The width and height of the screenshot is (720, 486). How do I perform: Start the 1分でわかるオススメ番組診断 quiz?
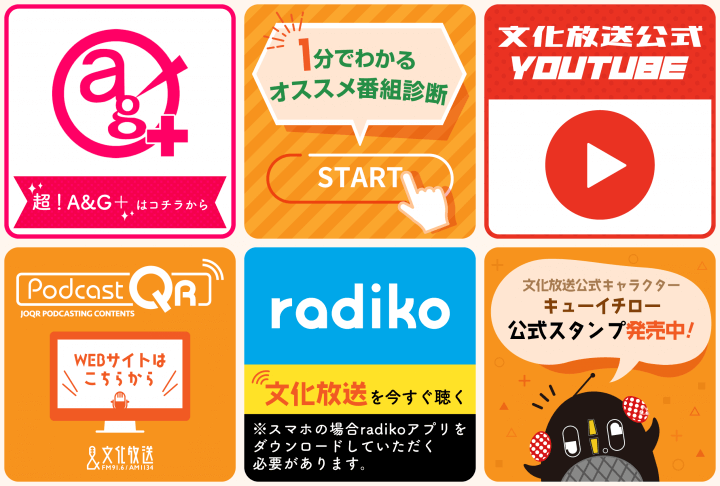coord(359,178)
